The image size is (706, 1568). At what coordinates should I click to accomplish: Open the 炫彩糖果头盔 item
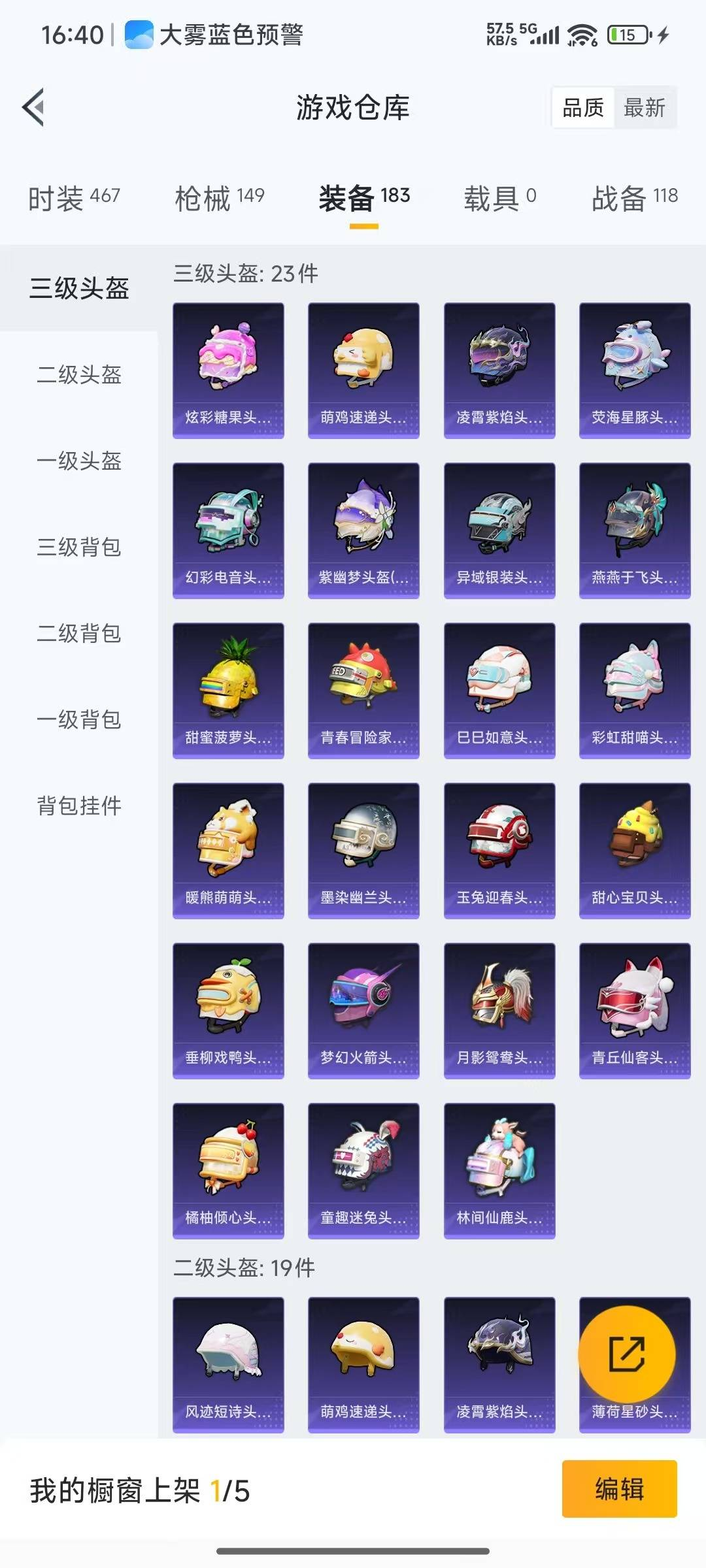[228, 370]
